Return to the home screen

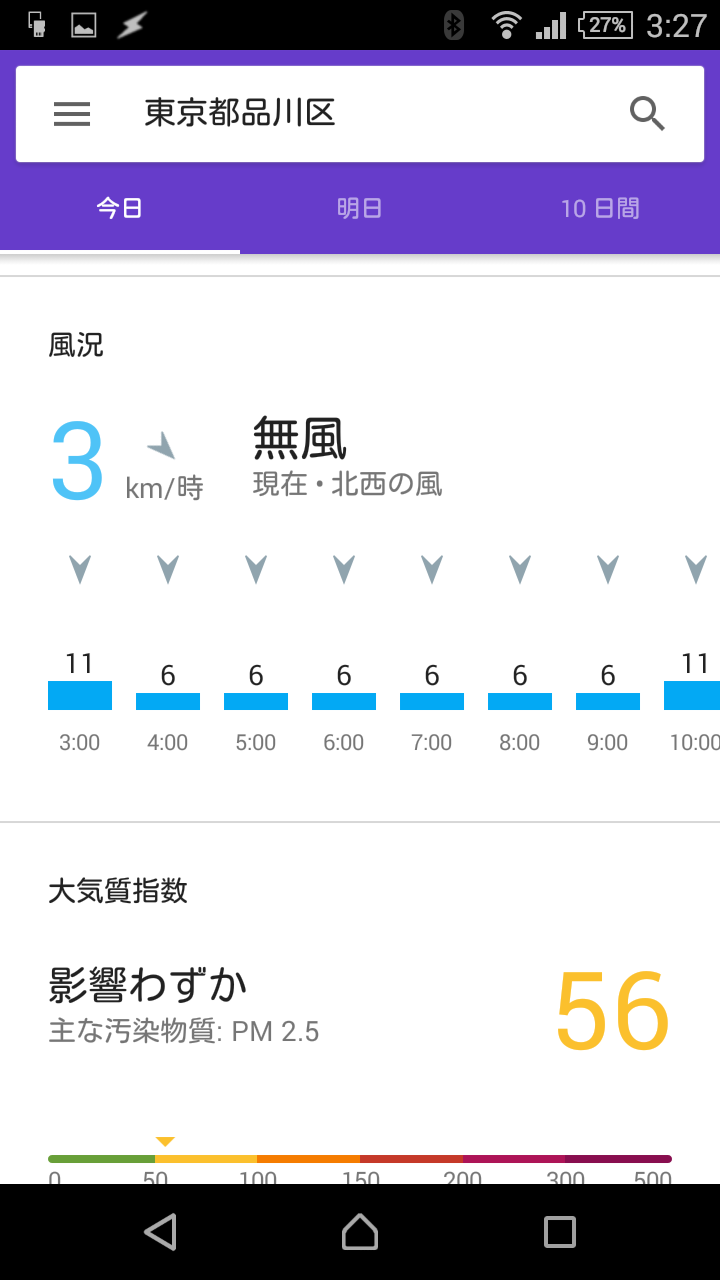(360, 1232)
